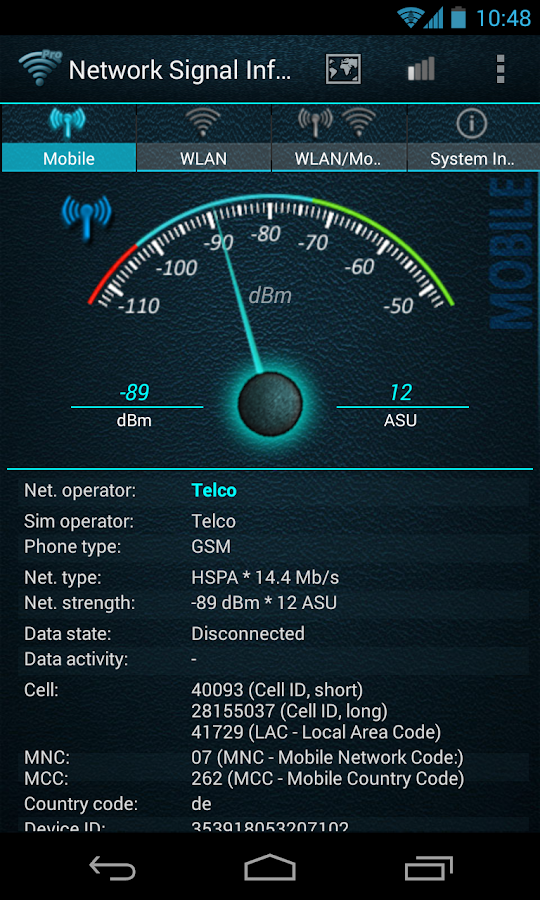Switch to the WLAN tab
Image resolution: width=540 pixels, height=900 pixels.
pos(204,138)
